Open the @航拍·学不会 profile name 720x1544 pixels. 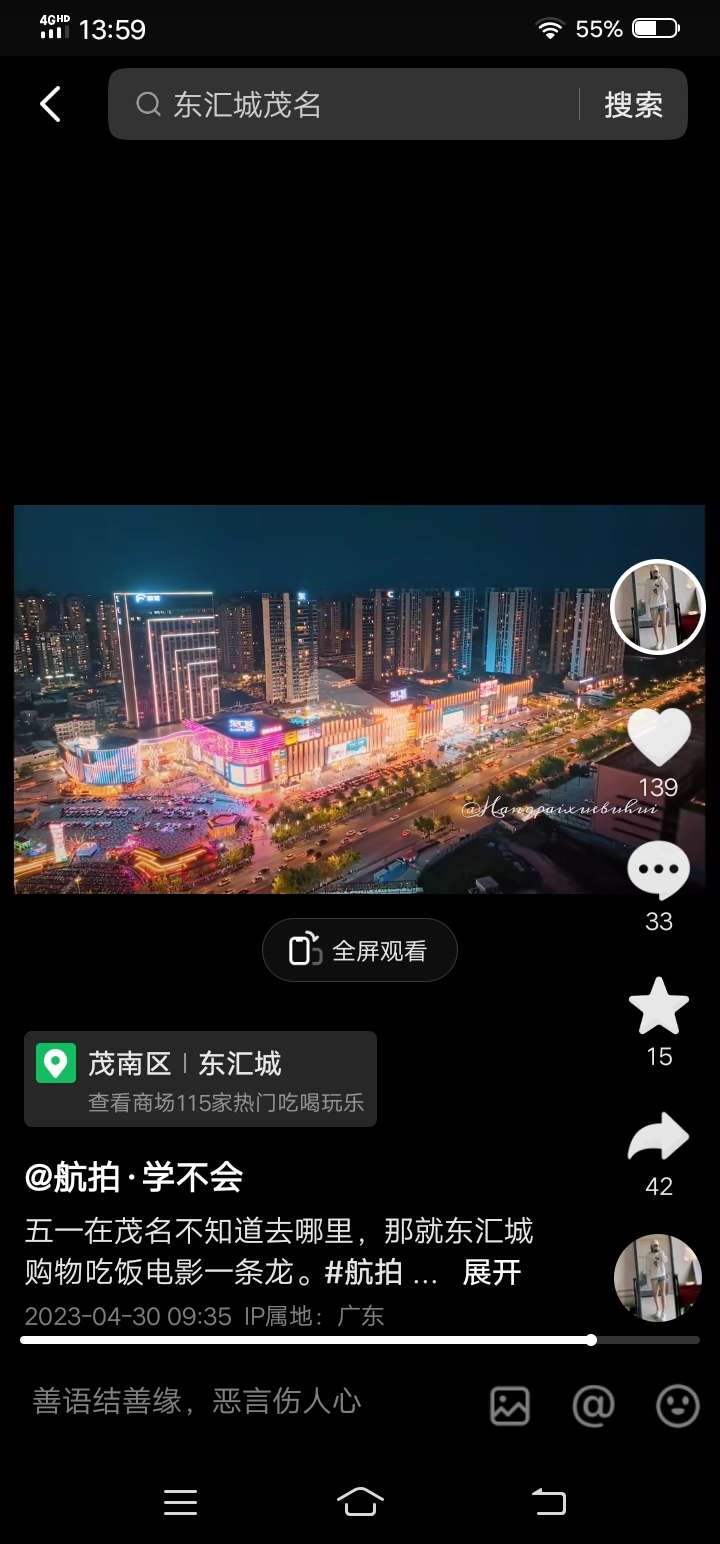pos(134,1177)
